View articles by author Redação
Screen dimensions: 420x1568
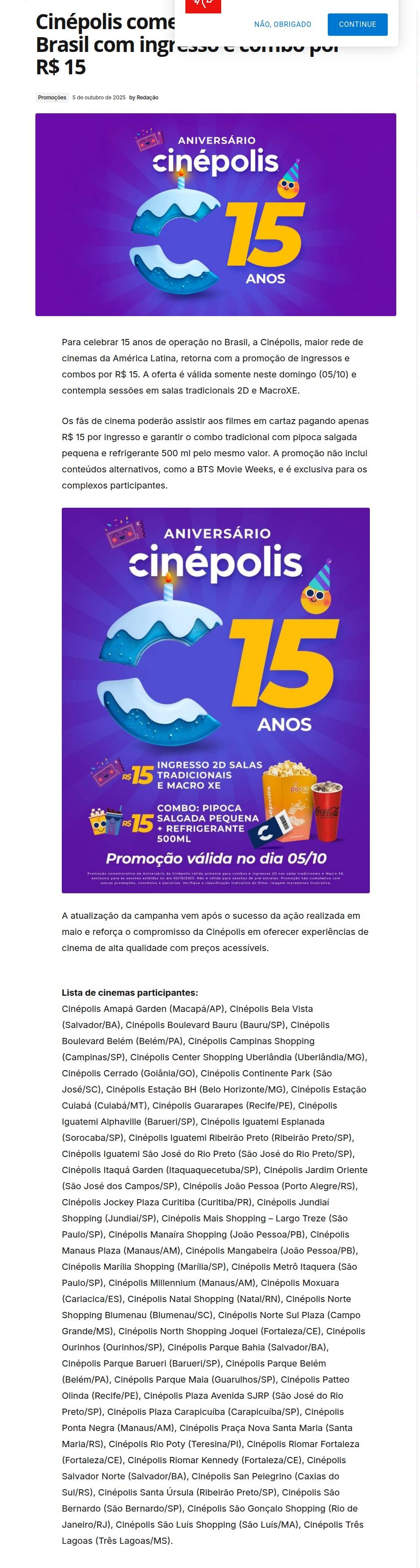[147, 98]
